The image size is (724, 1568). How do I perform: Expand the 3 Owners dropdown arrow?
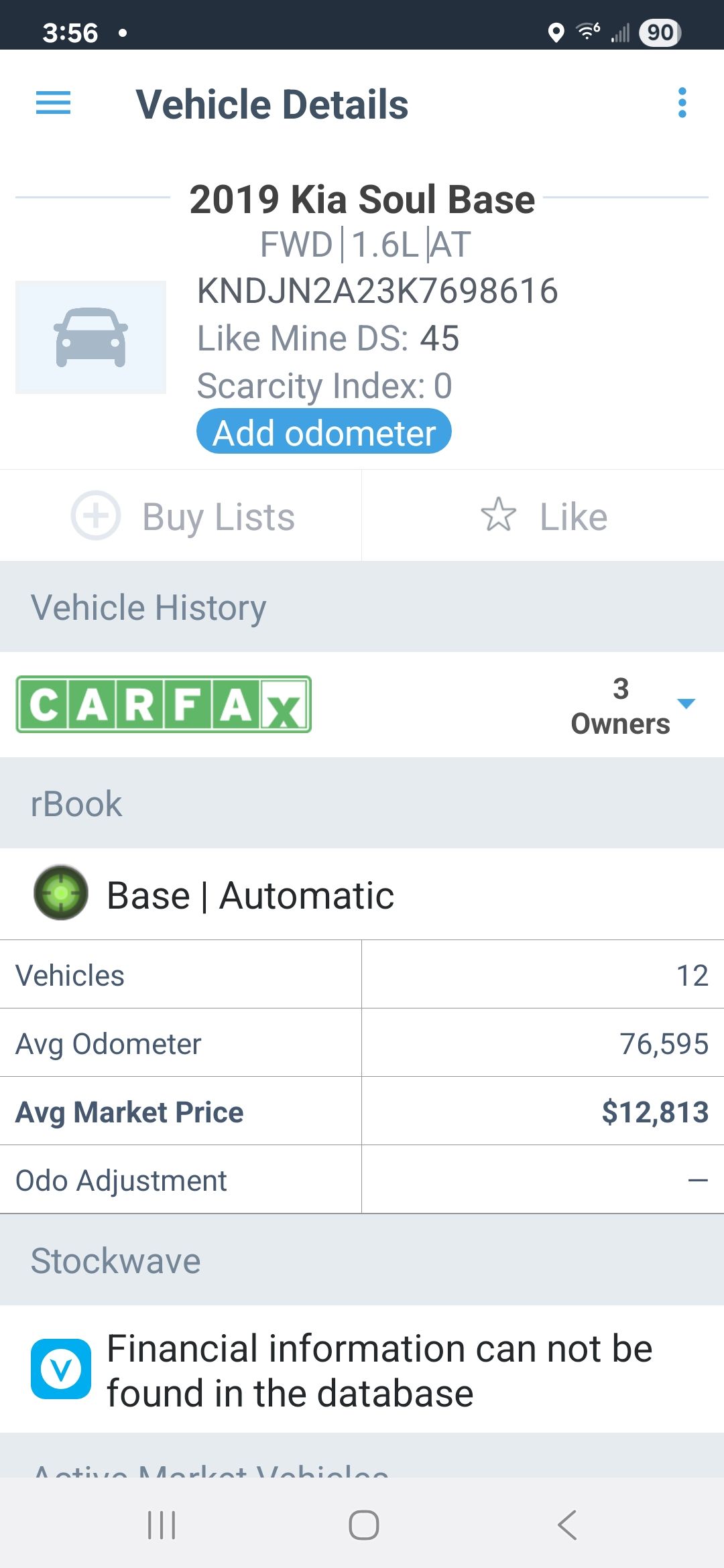coord(686,704)
